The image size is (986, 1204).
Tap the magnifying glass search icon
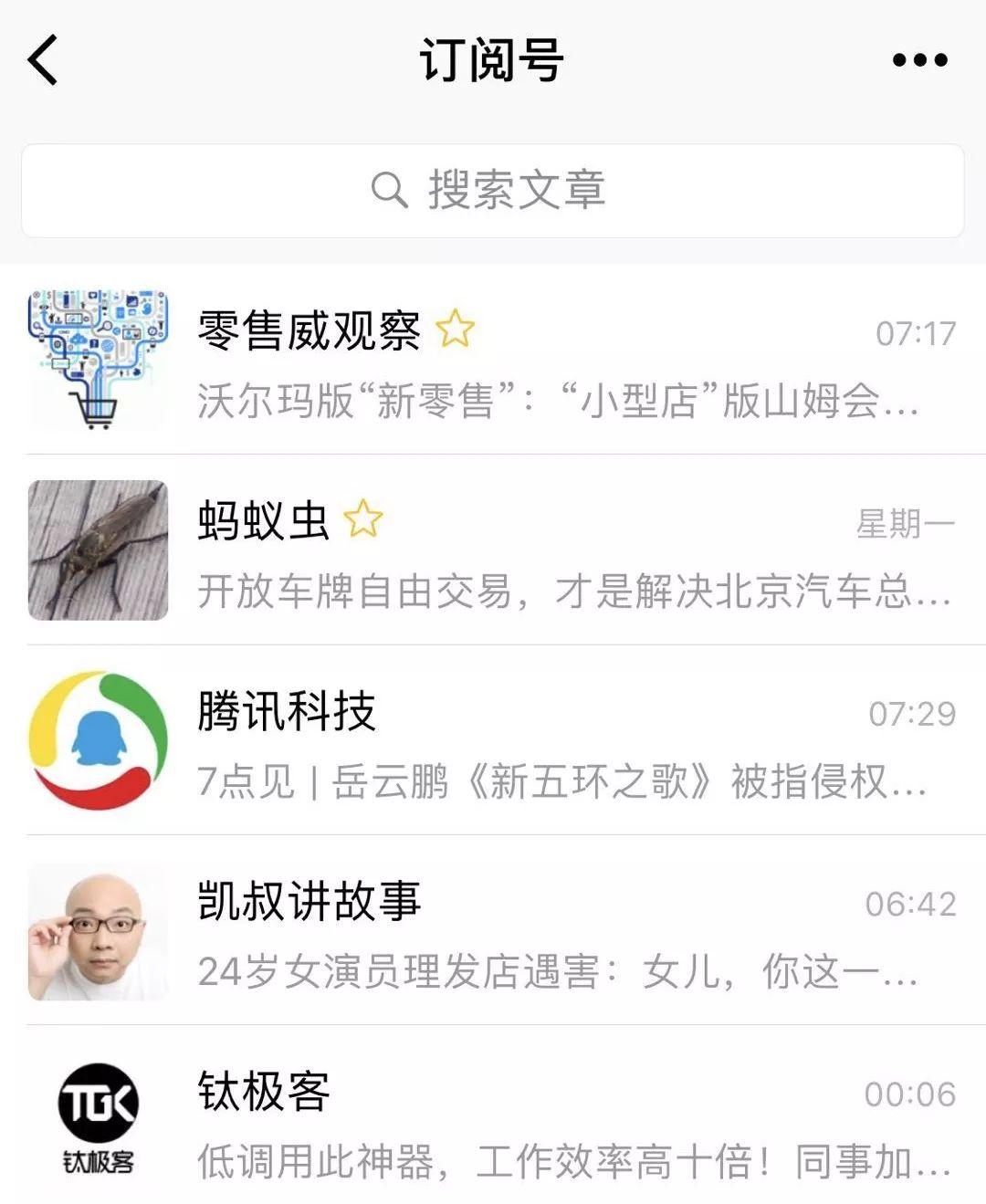pos(390,190)
